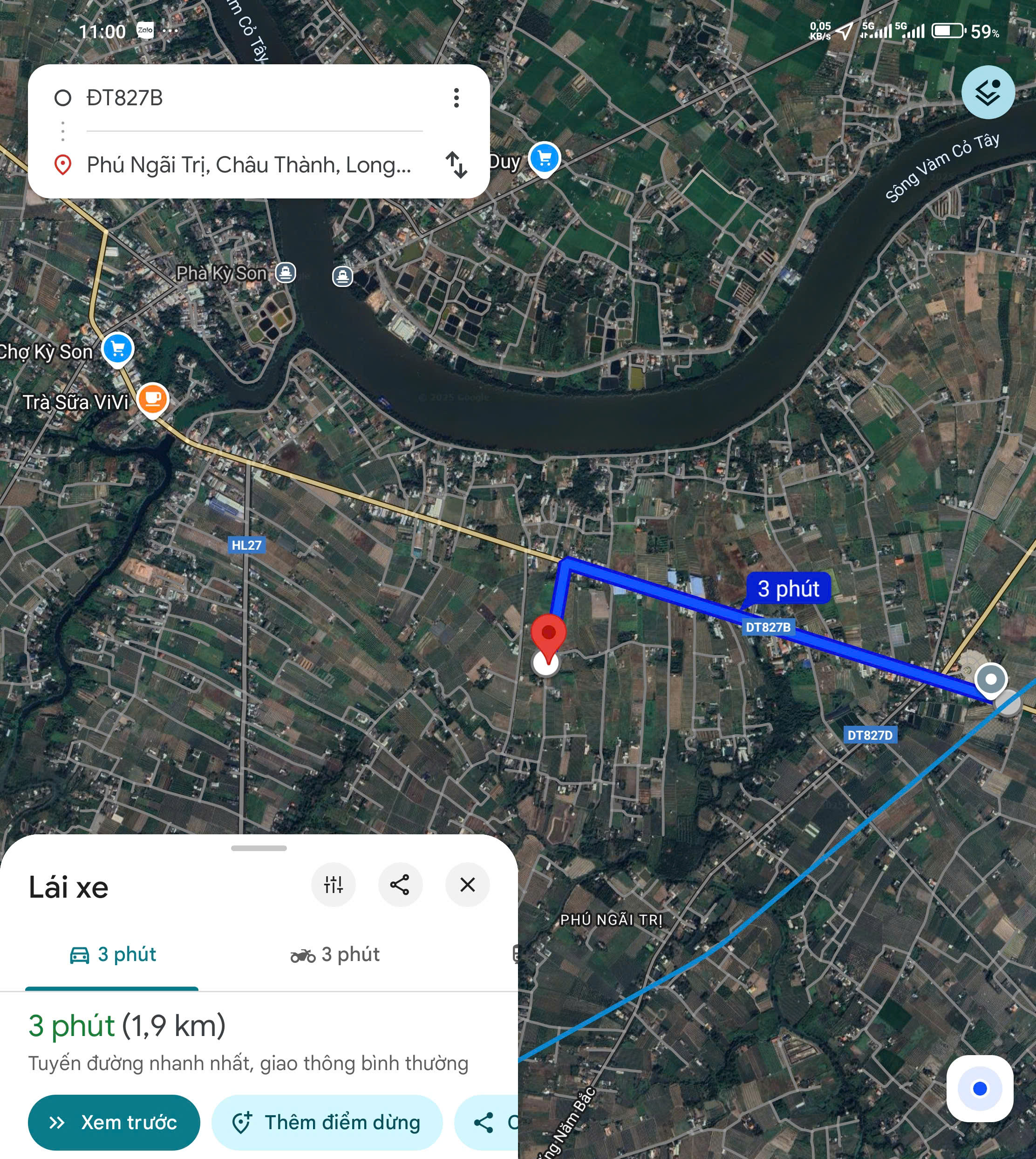Viewport: 1036px width, 1159px height.
Task: Close the directions panel
Action: click(x=467, y=885)
